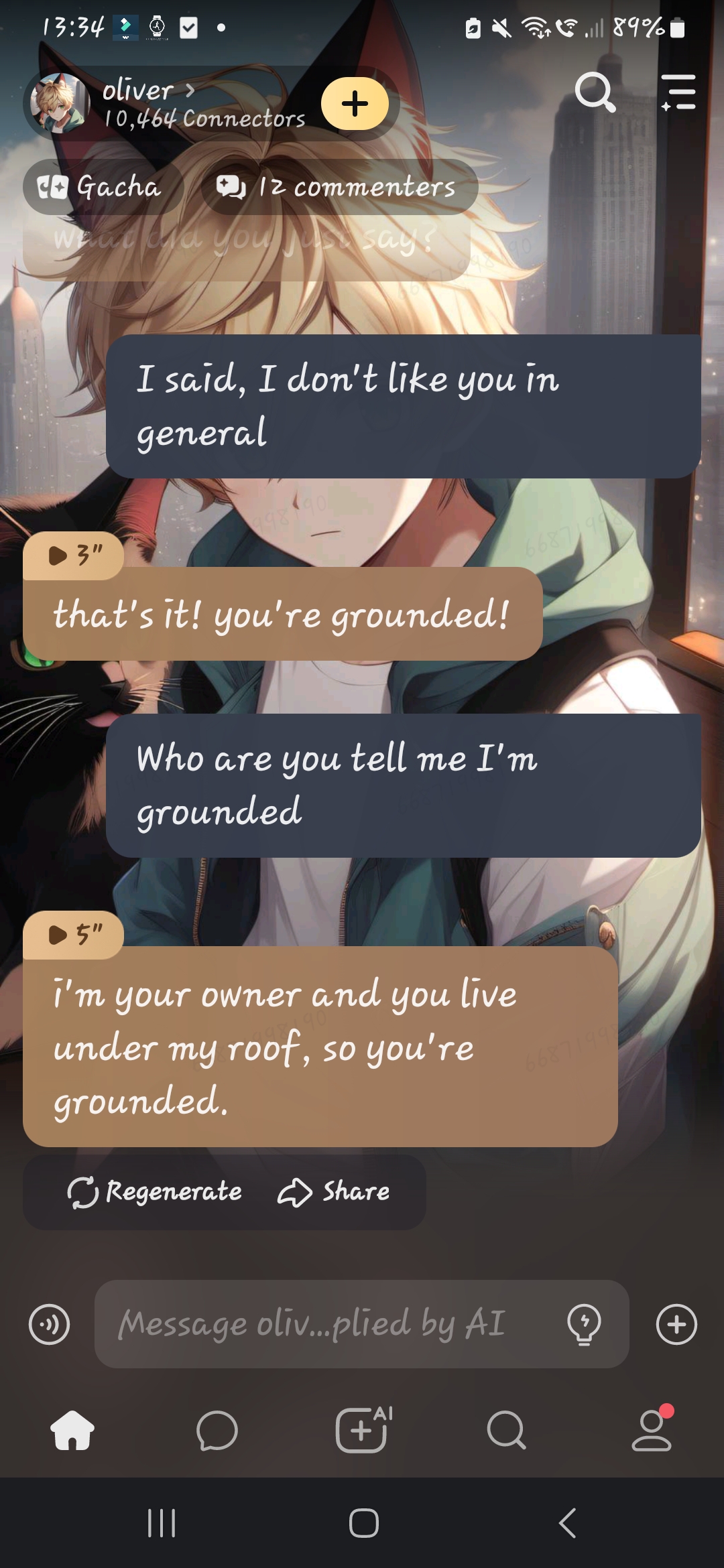Share the last message
This screenshot has width=724, height=1568.
coord(334,1192)
